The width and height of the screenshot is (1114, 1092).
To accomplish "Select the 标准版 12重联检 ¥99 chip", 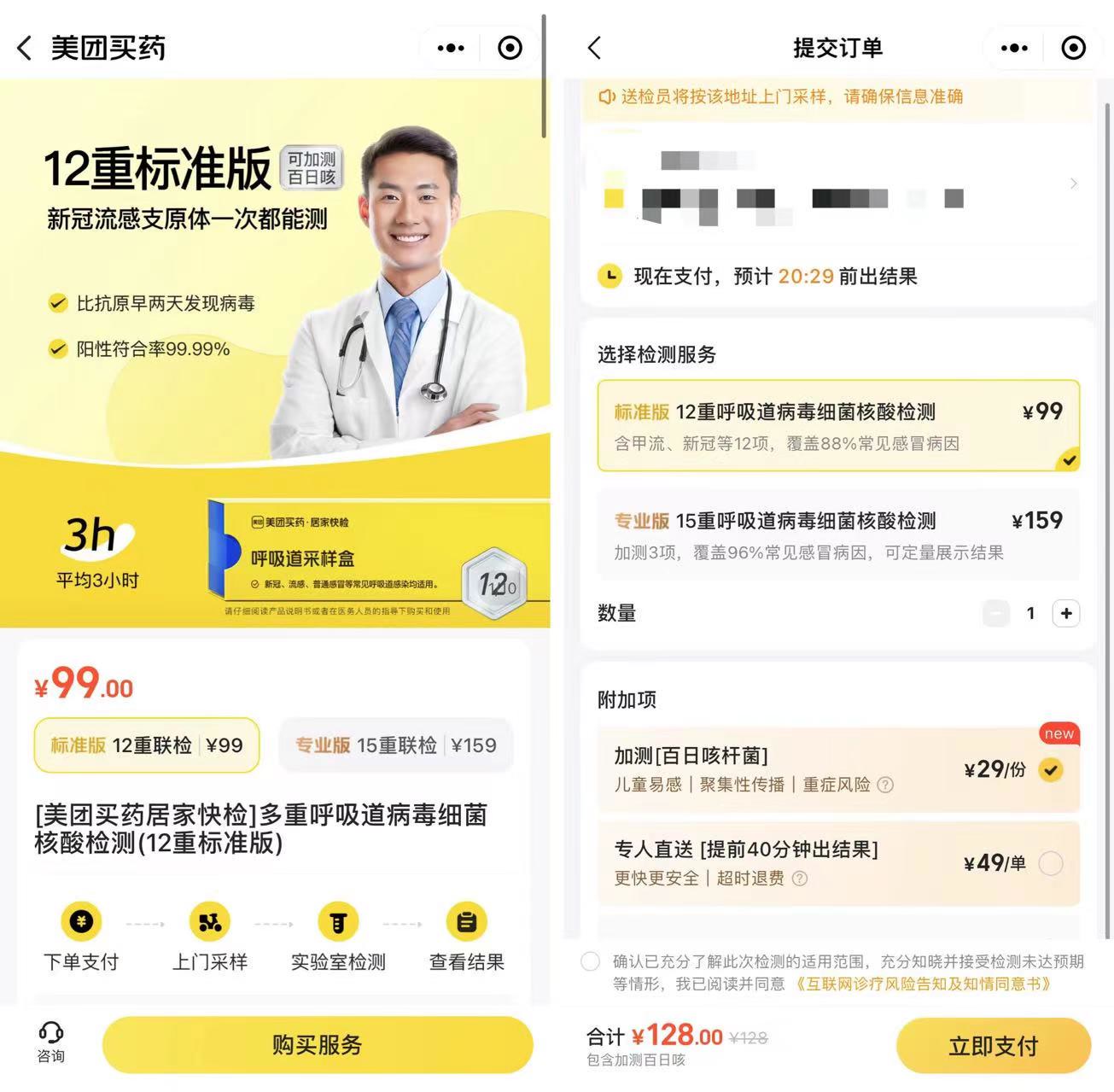I will point(147,745).
